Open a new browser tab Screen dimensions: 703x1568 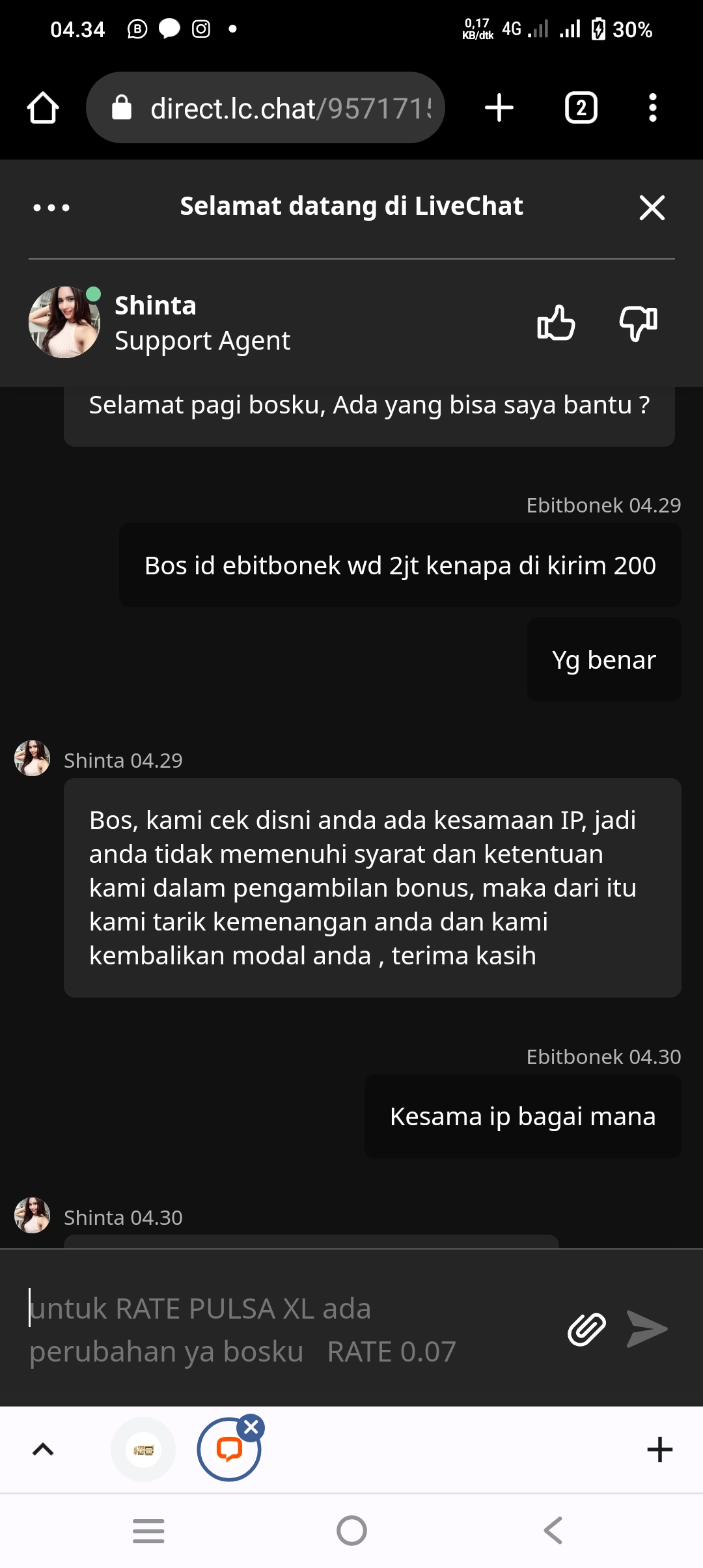point(499,108)
